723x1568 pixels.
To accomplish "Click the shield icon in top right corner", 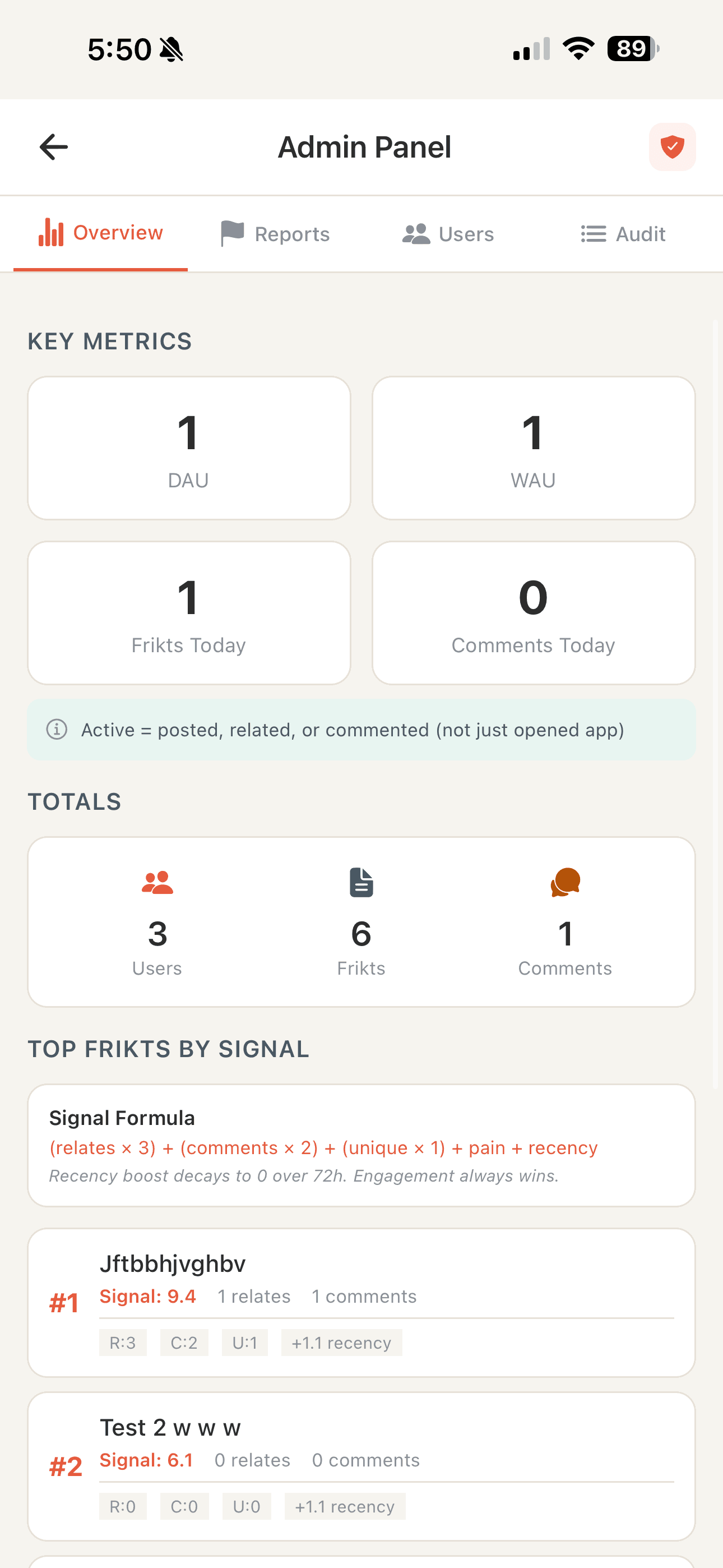I will [x=672, y=146].
